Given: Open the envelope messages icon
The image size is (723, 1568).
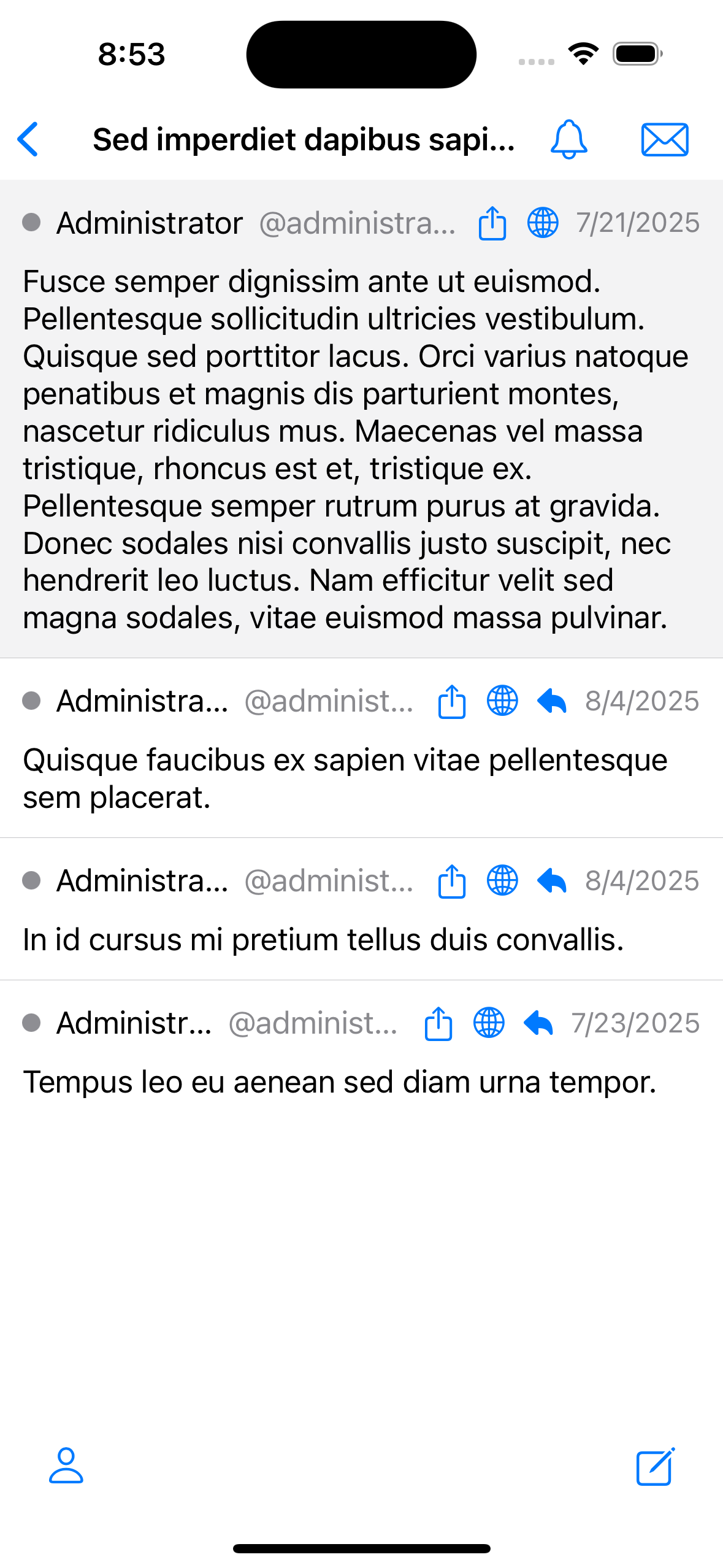Looking at the screenshot, I should coord(665,139).
